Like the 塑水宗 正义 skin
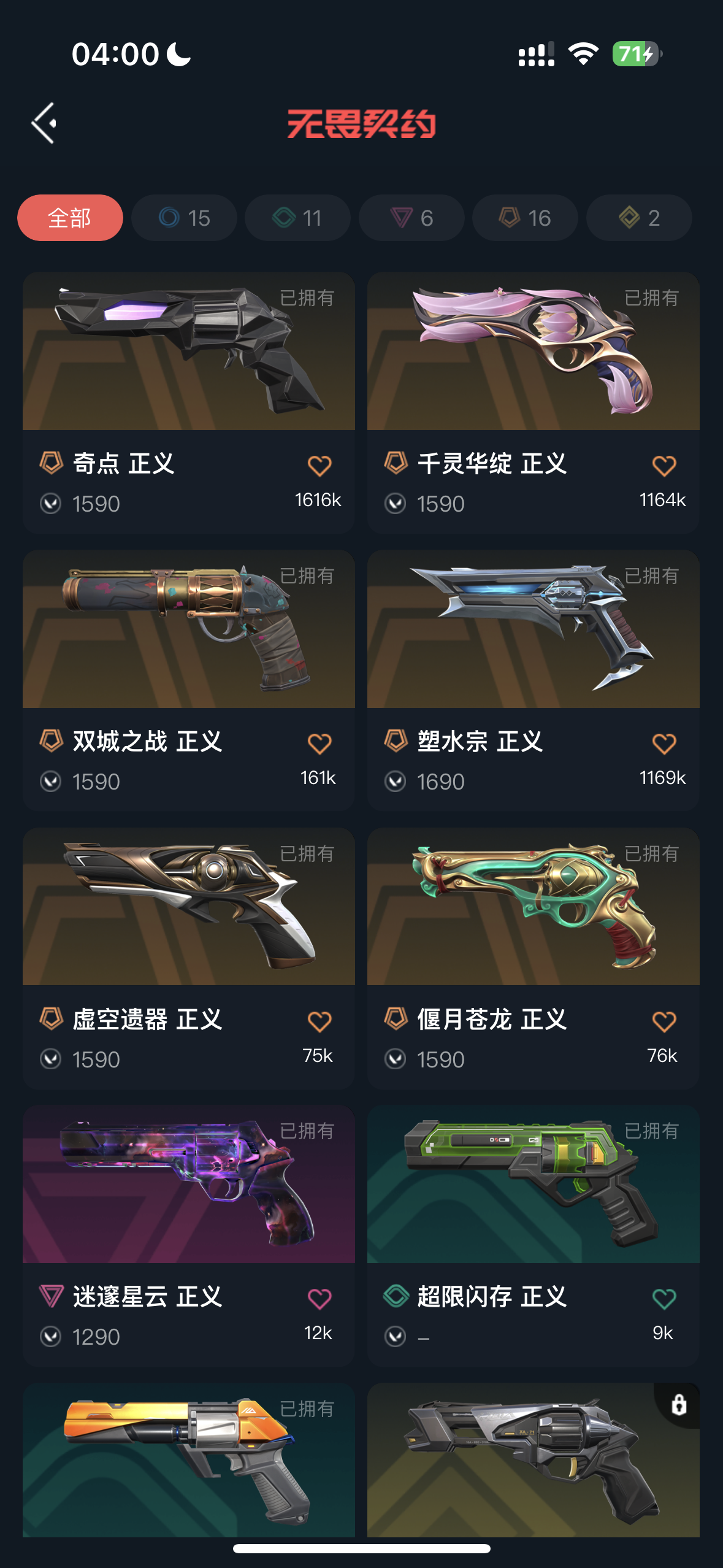Screen dimensions: 723x1568 click(664, 744)
